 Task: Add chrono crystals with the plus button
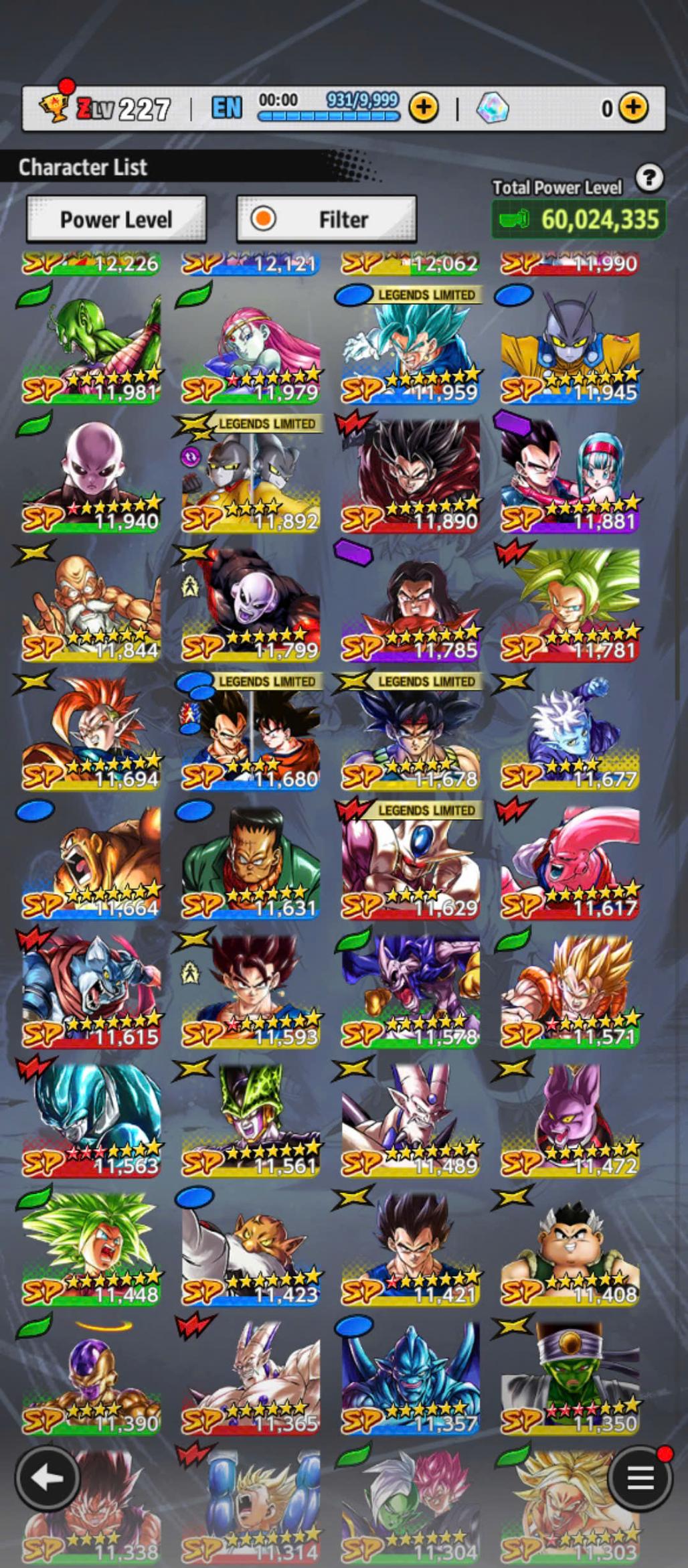point(632,107)
